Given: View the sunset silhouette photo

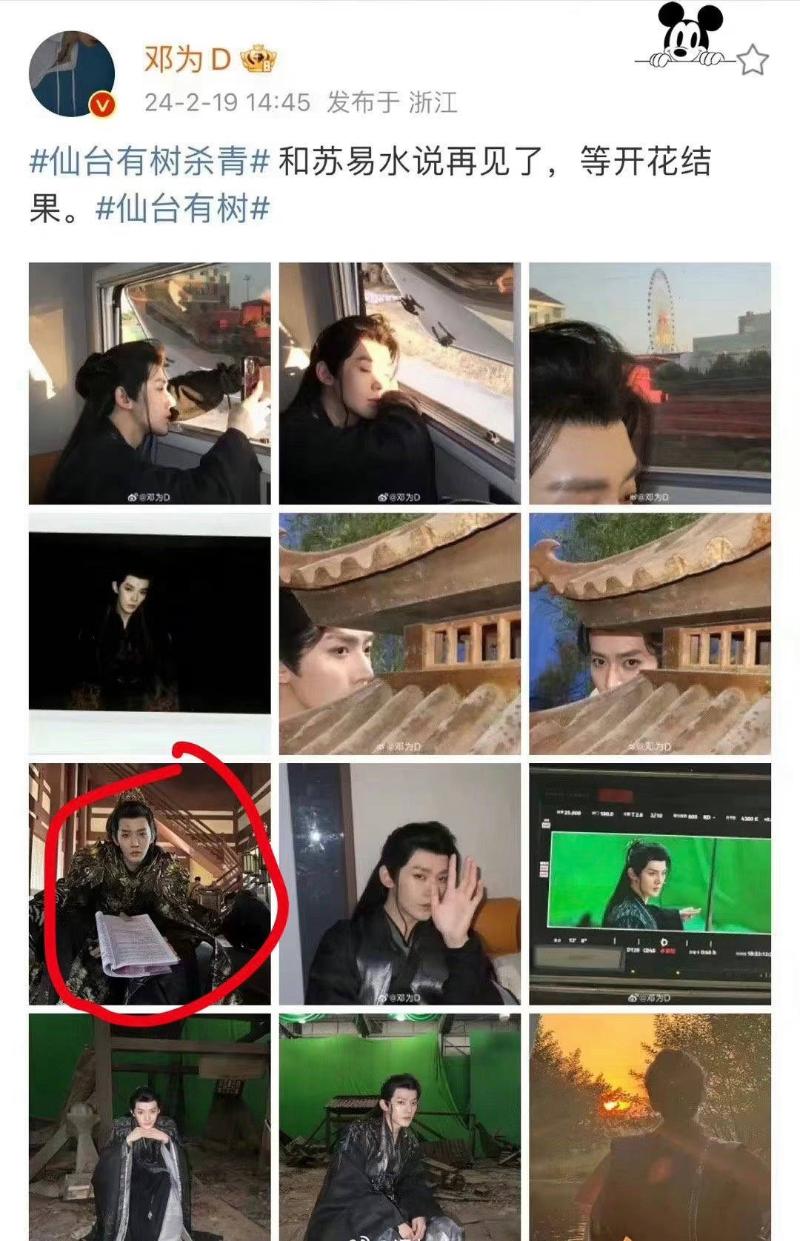Looking at the screenshot, I should pyautogui.click(x=650, y=1127).
